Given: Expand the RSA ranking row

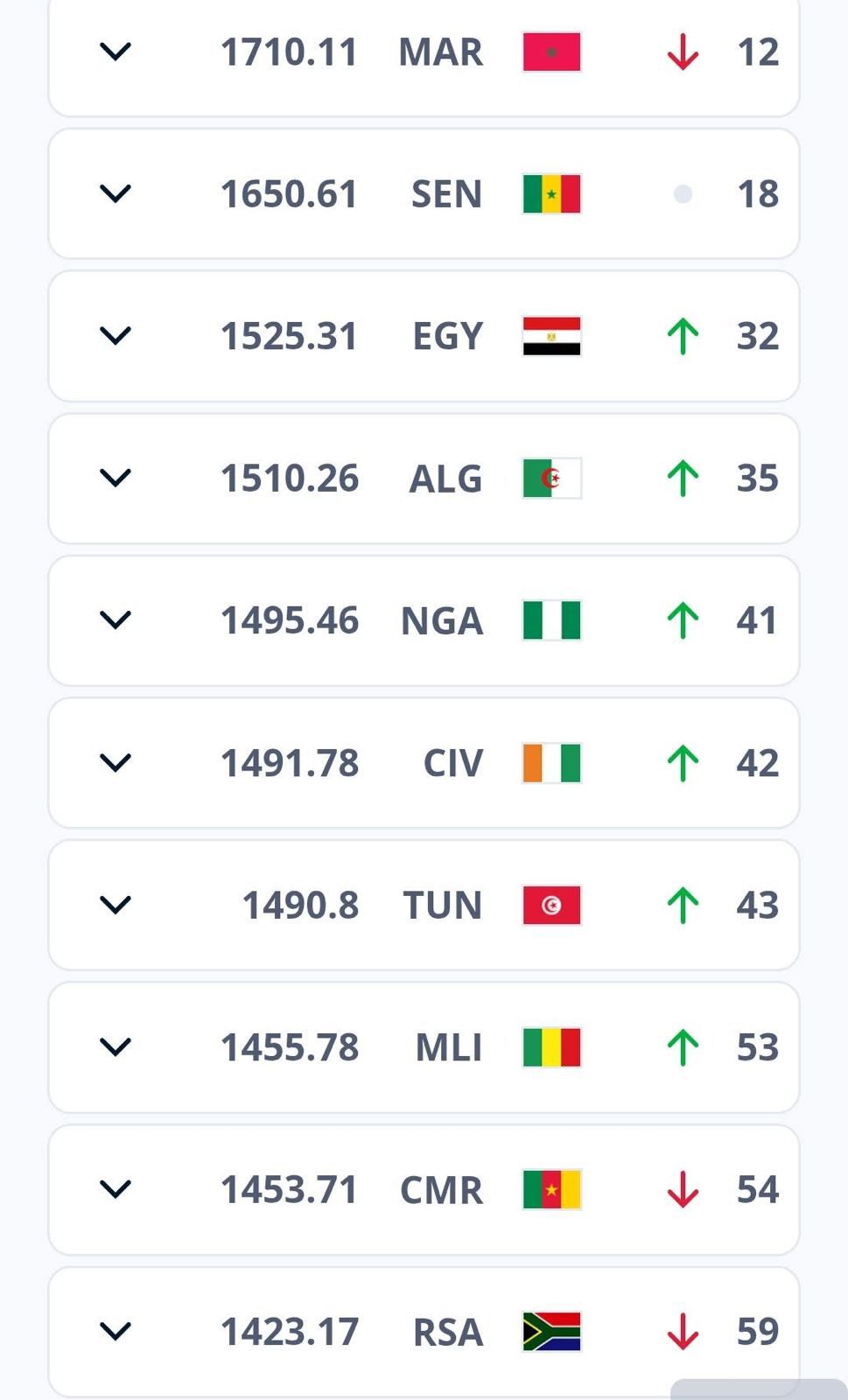Looking at the screenshot, I should point(115,1331).
